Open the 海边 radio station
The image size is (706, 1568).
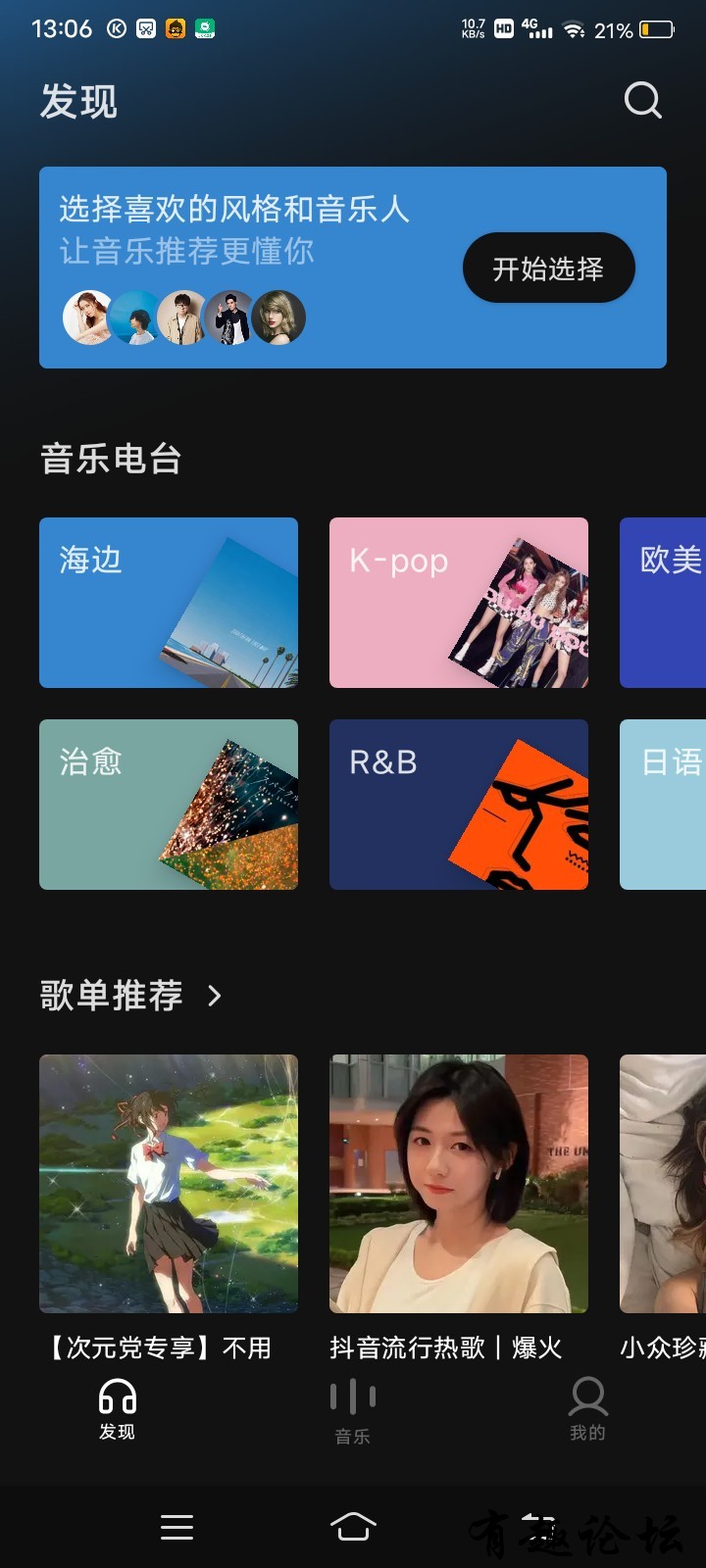click(169, 603)
